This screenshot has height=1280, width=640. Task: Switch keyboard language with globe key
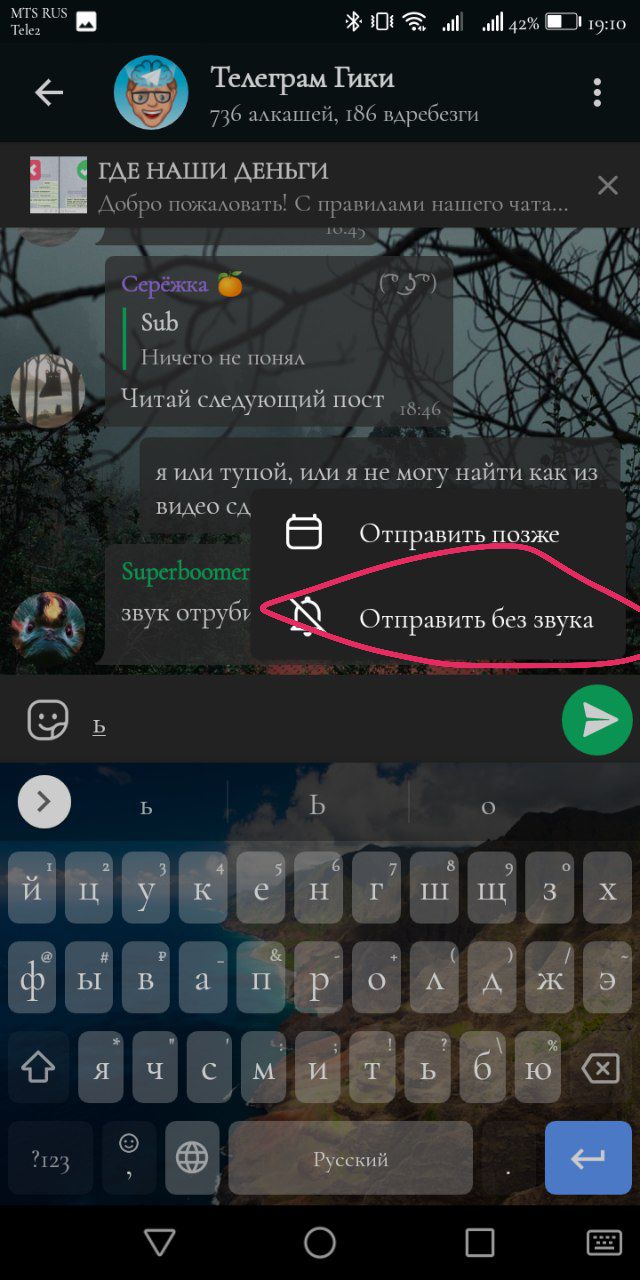click(x=191, y=1158)
